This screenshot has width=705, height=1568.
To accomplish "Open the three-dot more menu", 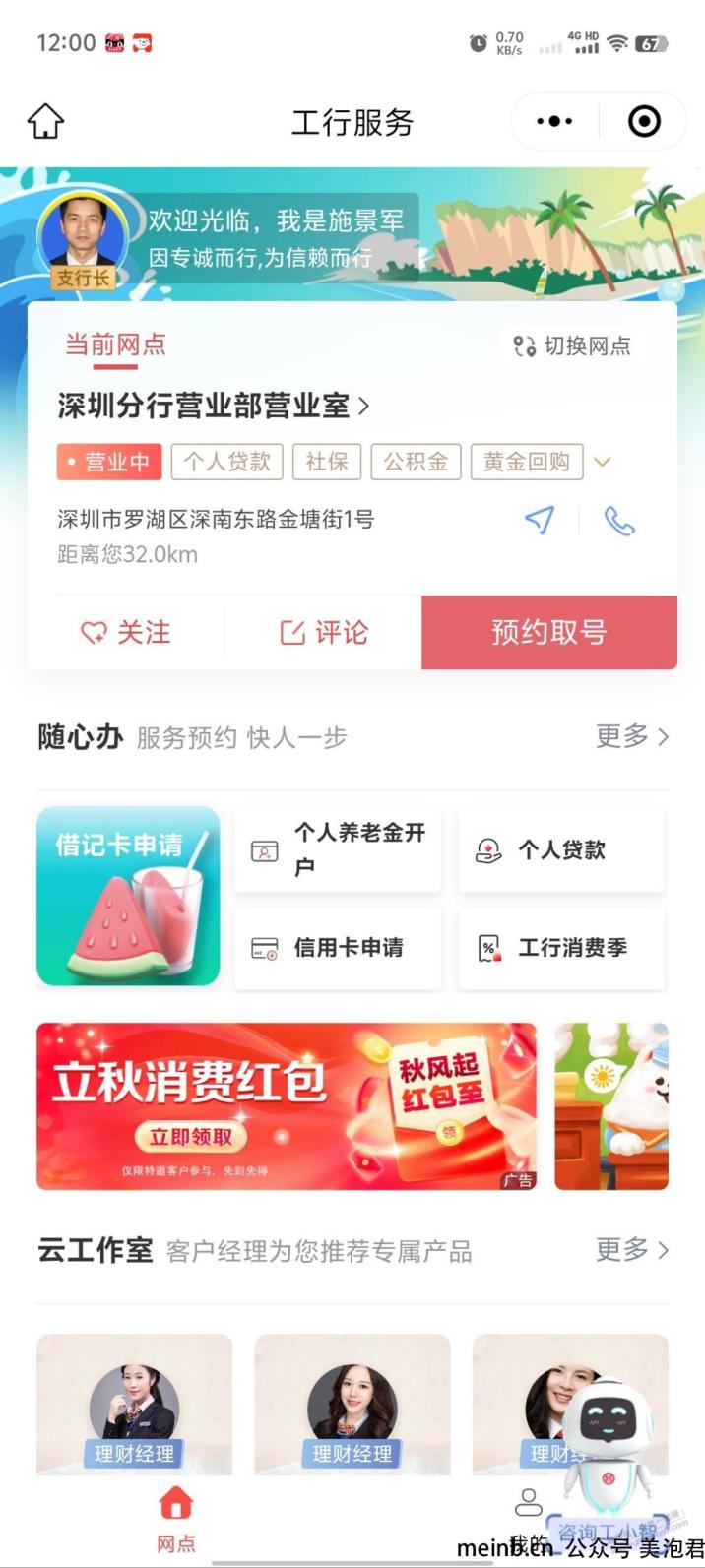I will tap(554, 122).
